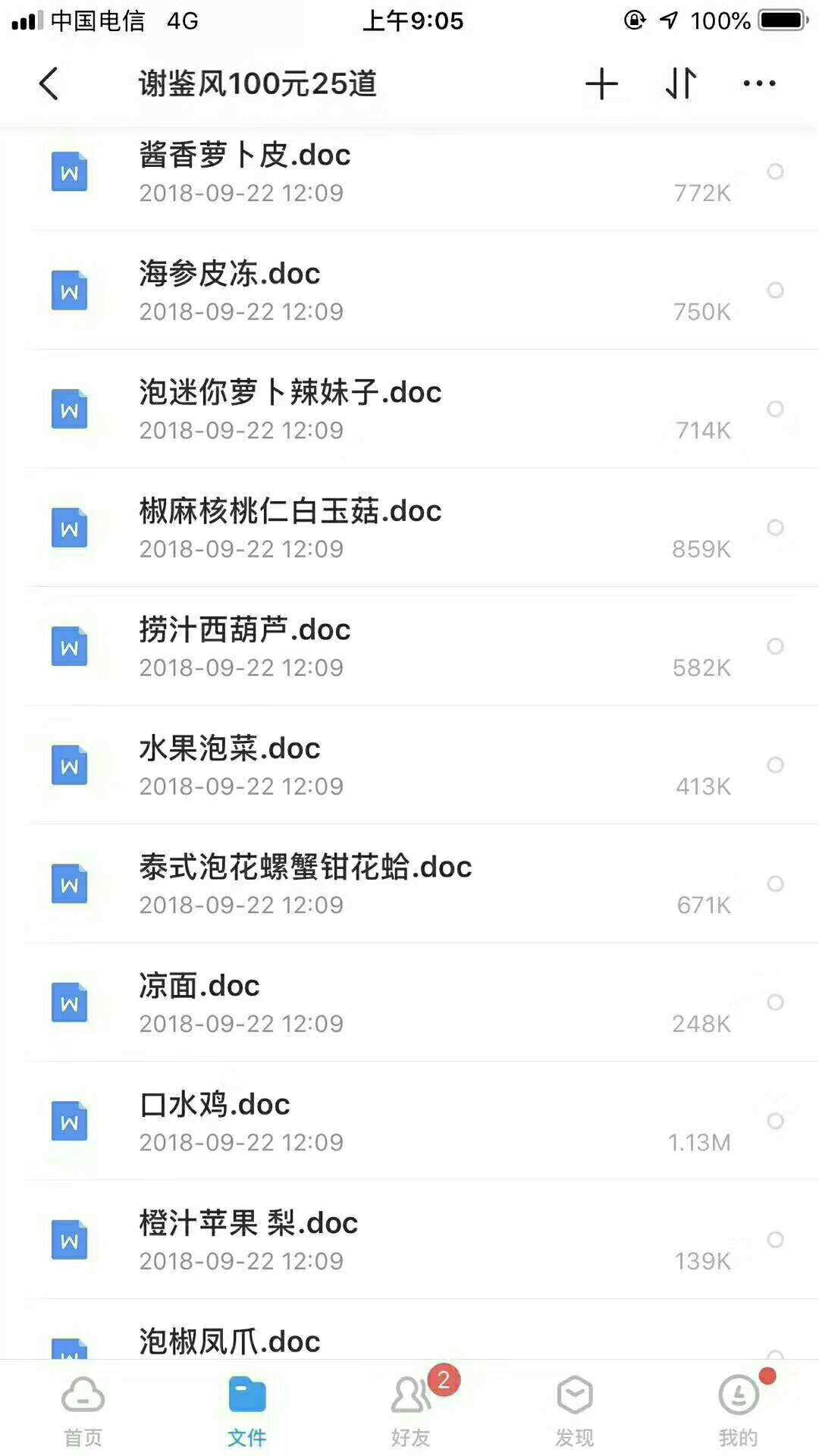The width and height of the screenshot is (819, 1456).
Task: Open the file 泡迷你萝卜辣妹子.doc
Action: 290,393
